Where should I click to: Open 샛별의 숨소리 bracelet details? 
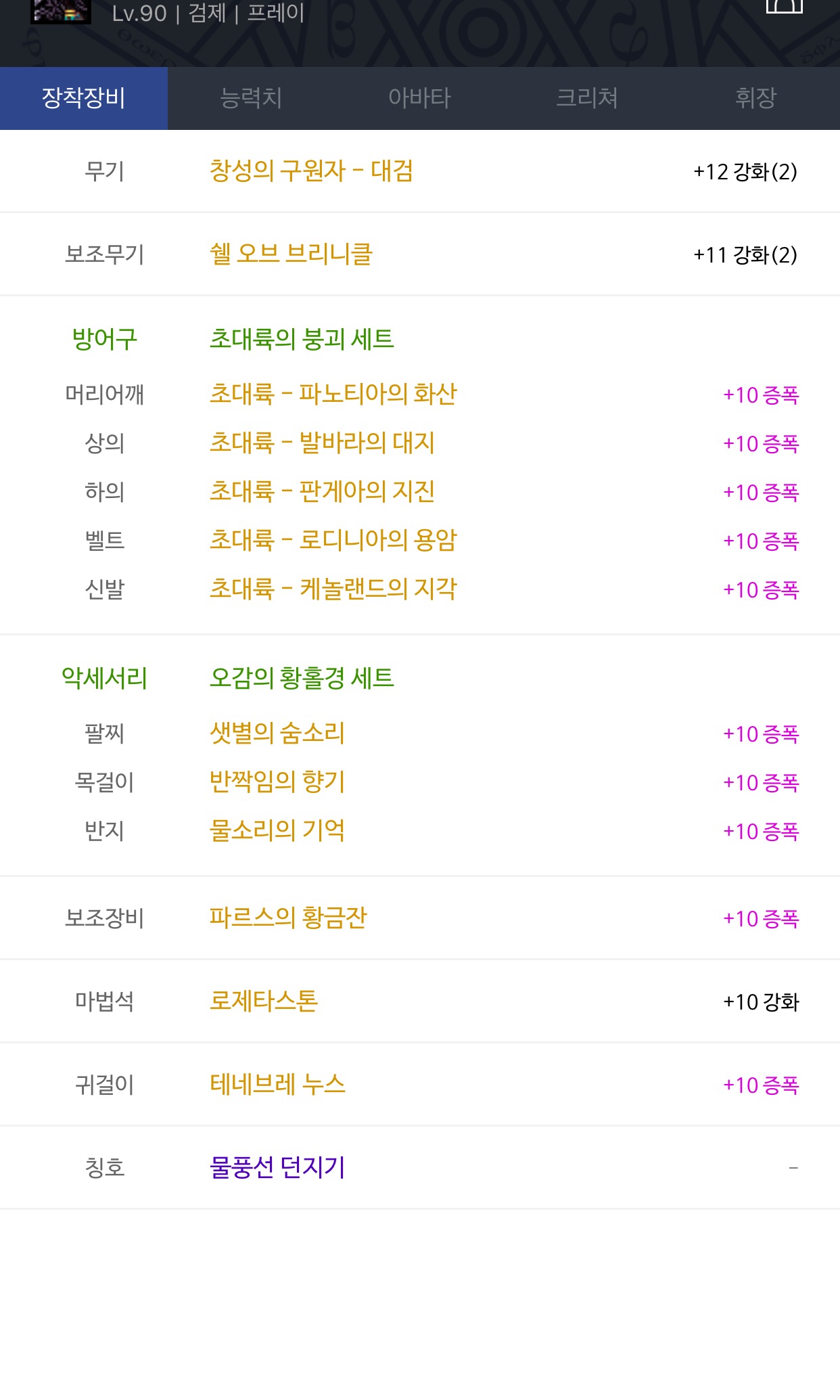277,733
